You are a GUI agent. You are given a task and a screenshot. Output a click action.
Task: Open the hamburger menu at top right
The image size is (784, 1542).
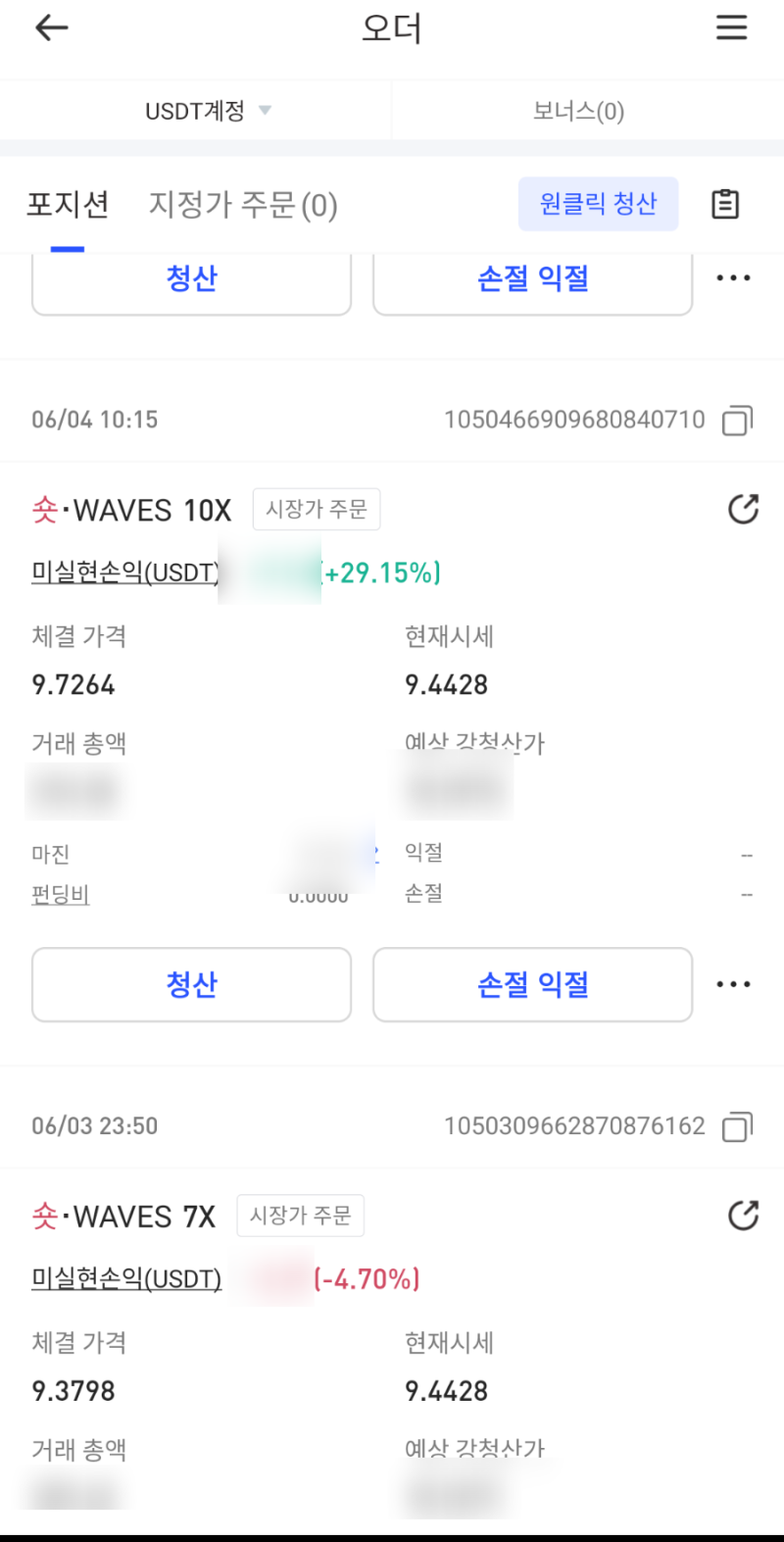click(731, 27)
